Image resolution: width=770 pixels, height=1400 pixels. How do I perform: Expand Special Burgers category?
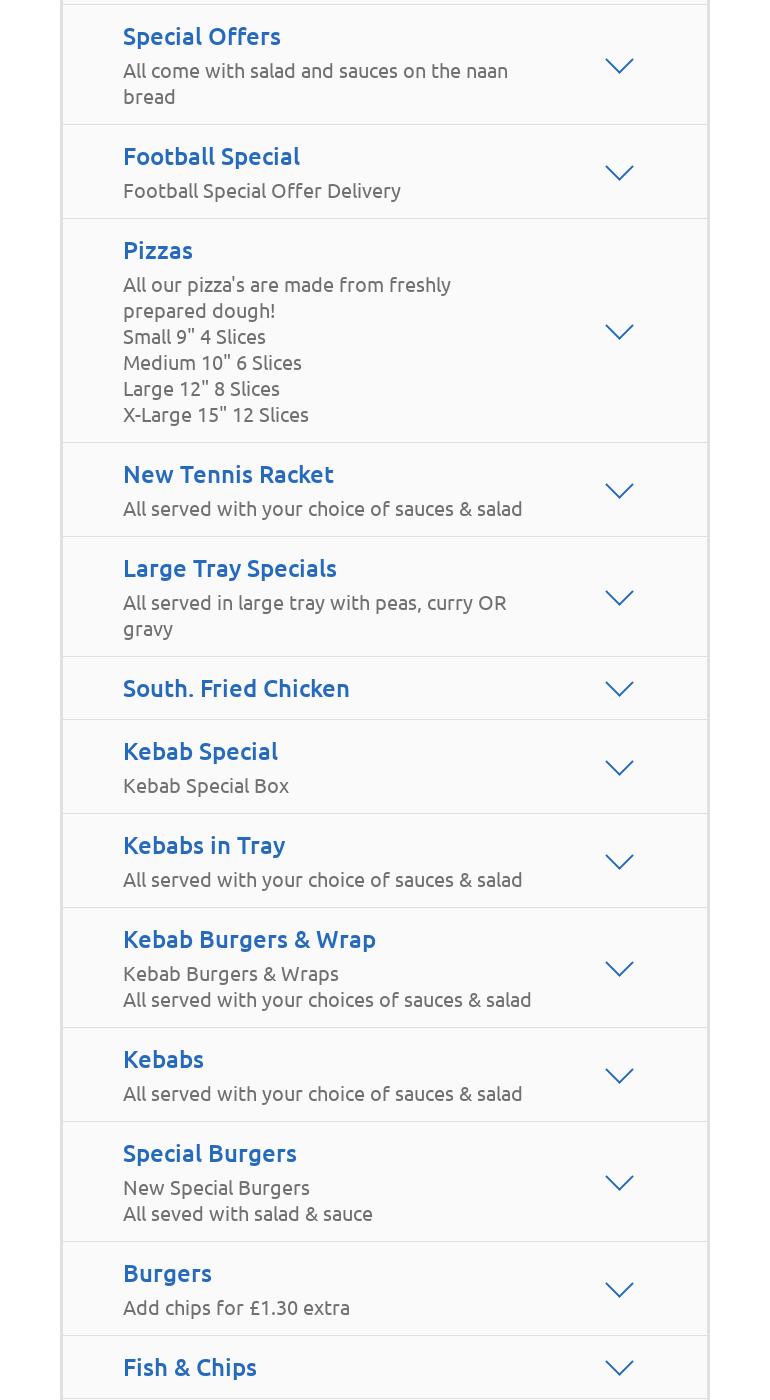[x=619, y=1183]
